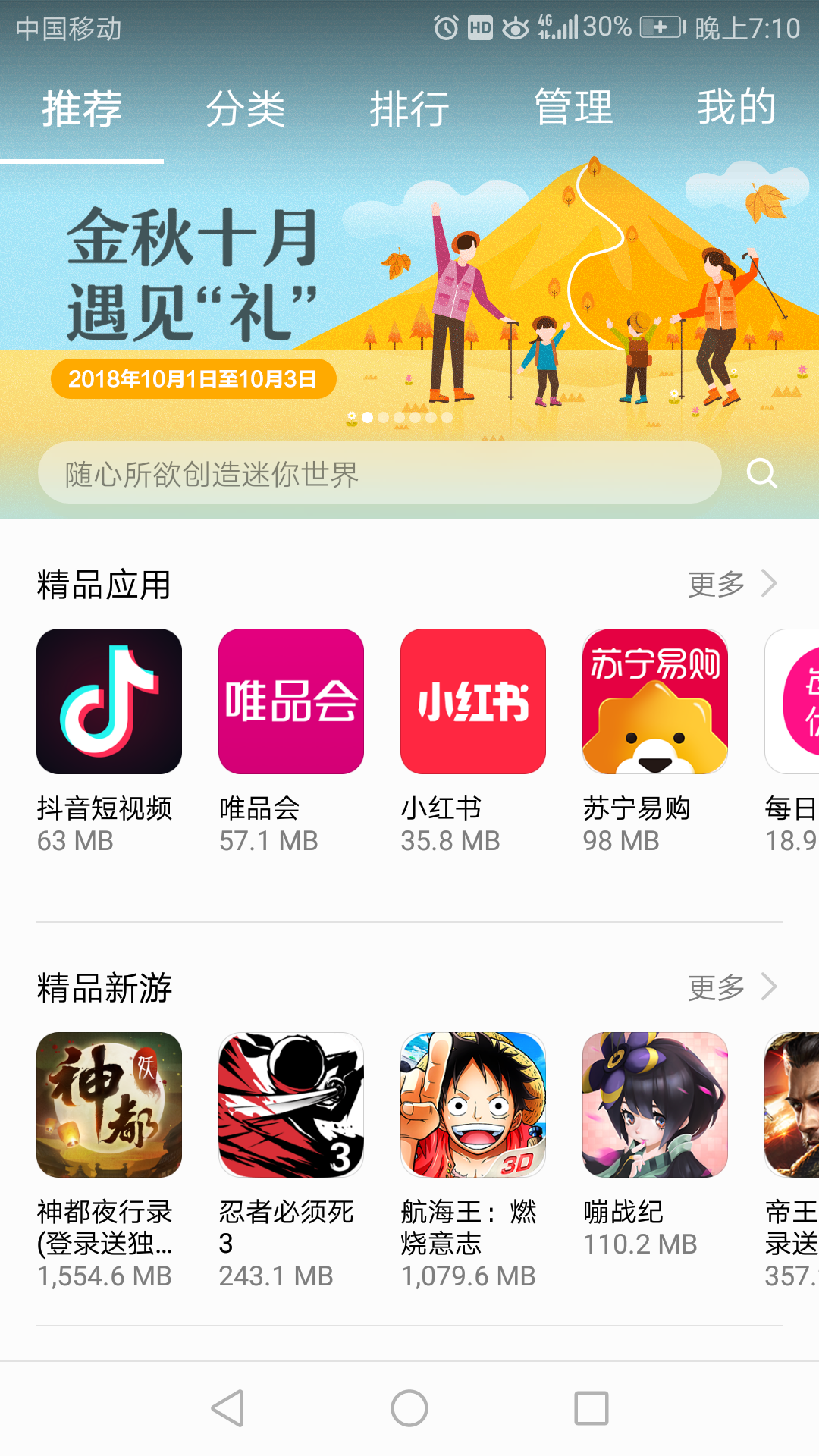Open the 神都夜行录 game
This screenshot has height=1456, width=819.
(x=109, y=1105)
